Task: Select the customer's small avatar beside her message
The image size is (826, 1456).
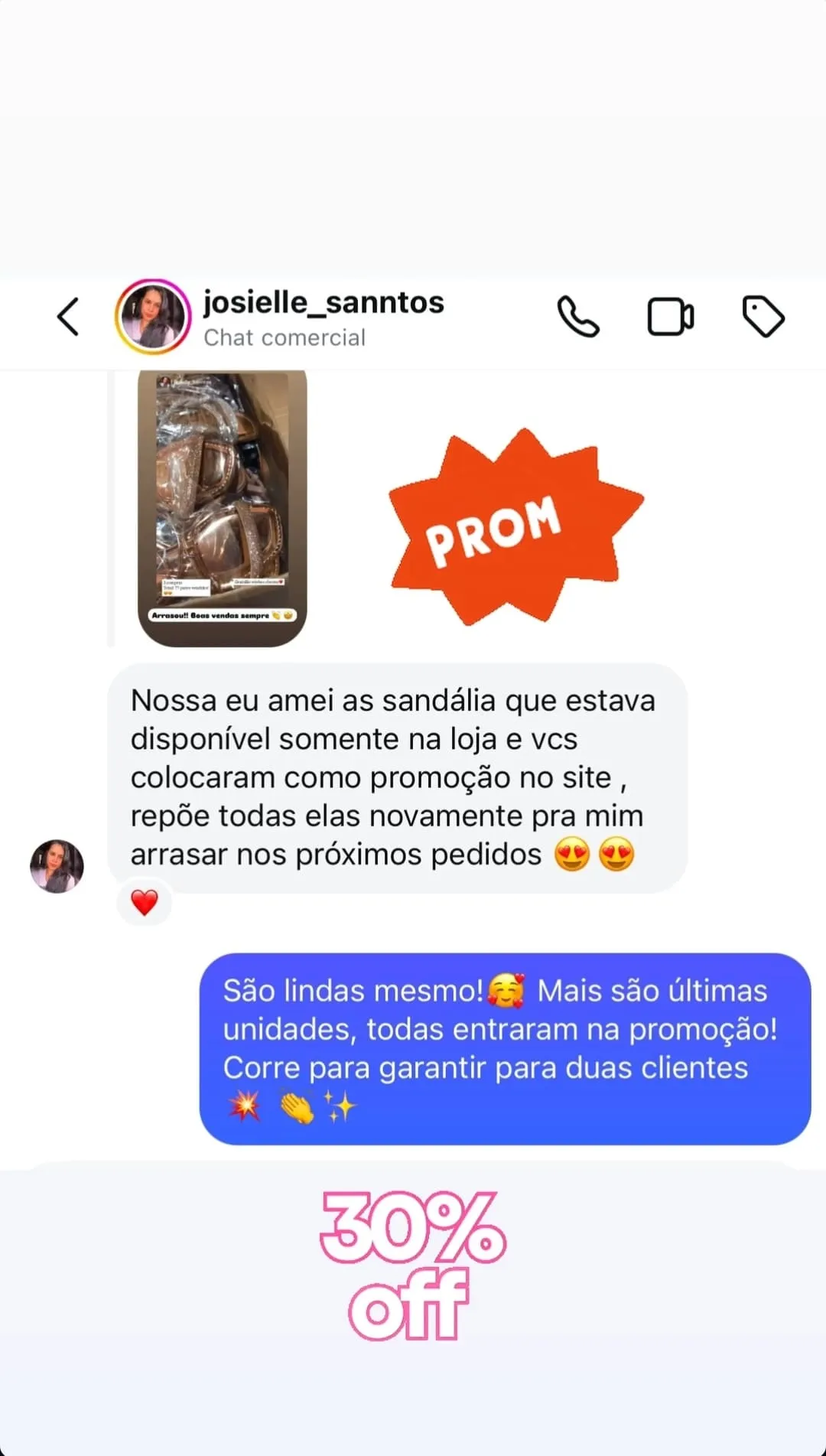Action: click(57, 868)
